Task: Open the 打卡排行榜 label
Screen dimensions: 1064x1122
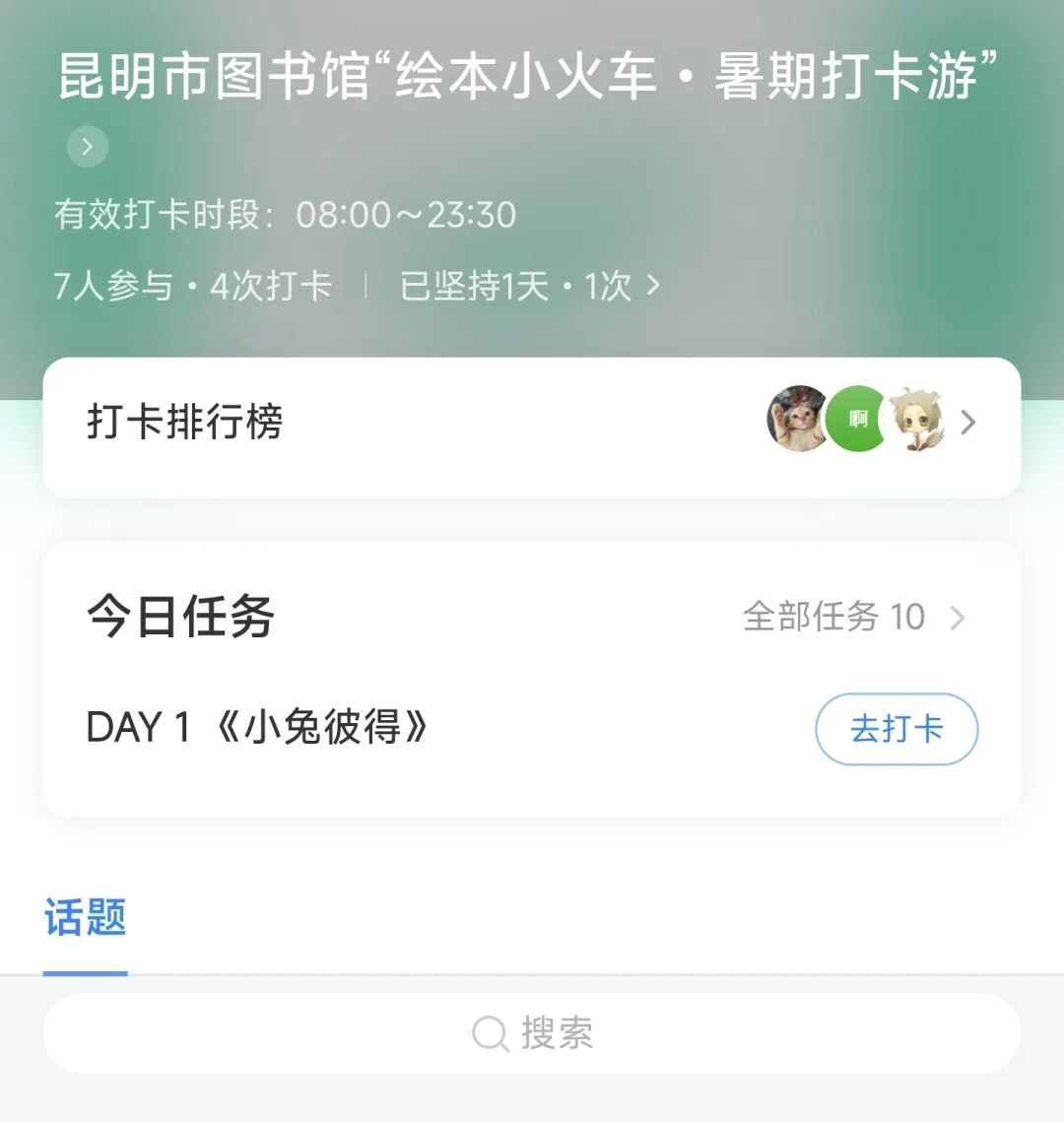Action: pyautogui.click(x=183, y=423)
